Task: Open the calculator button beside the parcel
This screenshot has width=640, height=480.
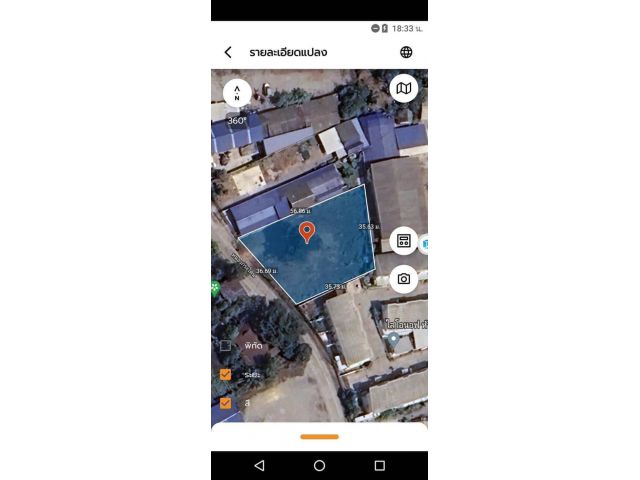Action: (x=403, y=241)
